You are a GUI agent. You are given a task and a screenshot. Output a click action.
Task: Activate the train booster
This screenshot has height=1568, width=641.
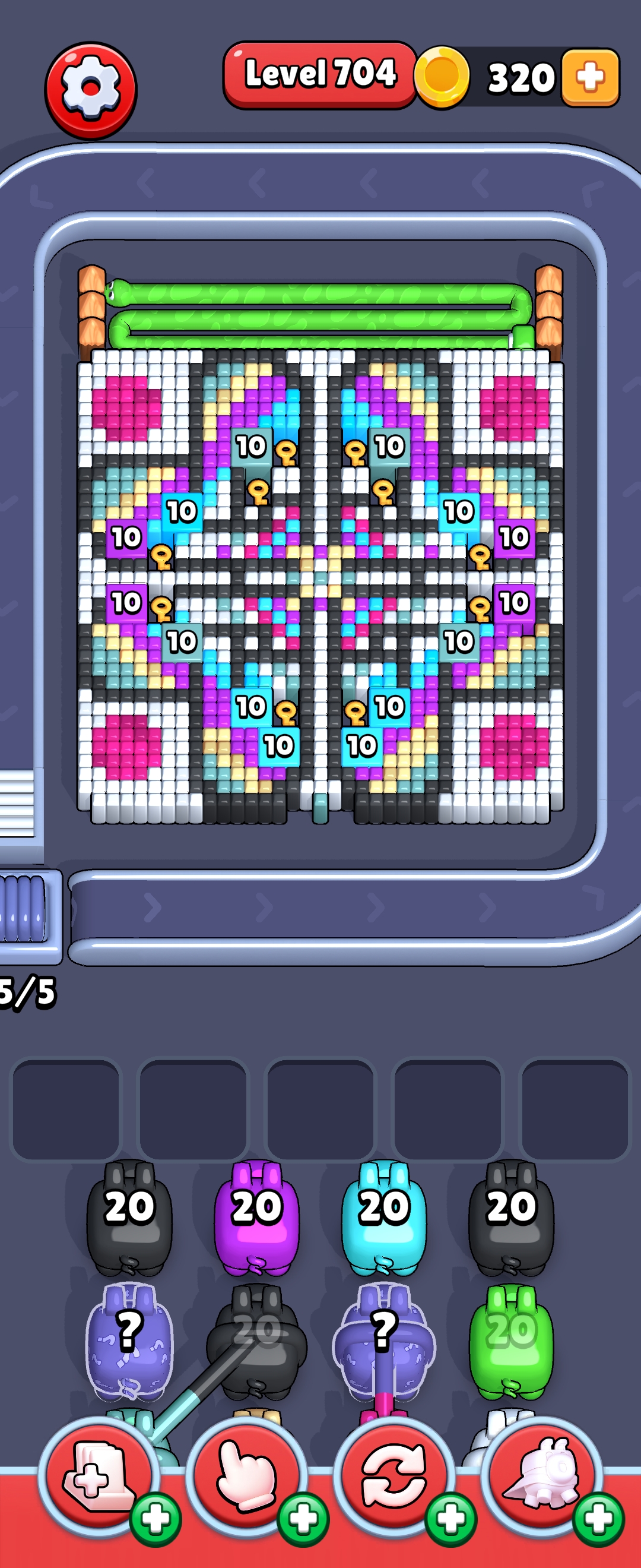click(541, 1474)
